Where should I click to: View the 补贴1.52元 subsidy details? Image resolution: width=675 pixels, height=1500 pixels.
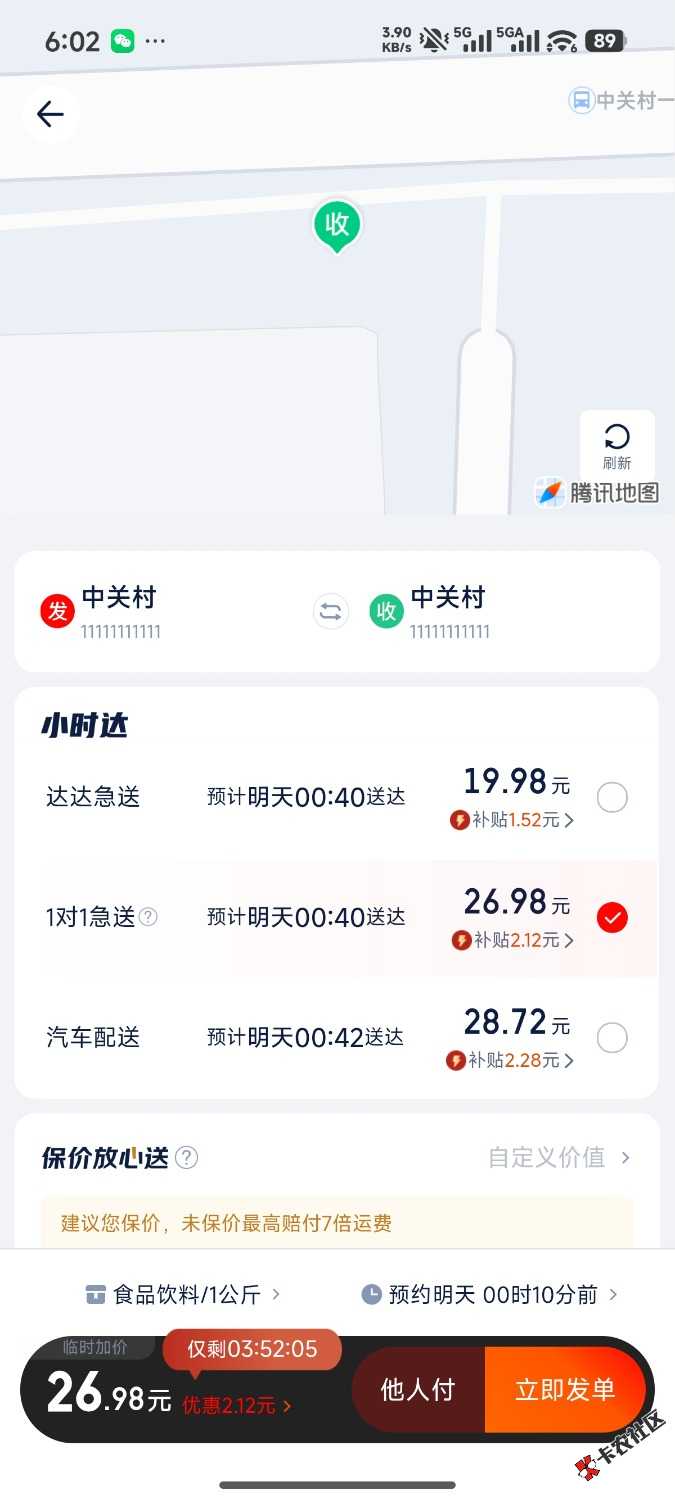514,821
